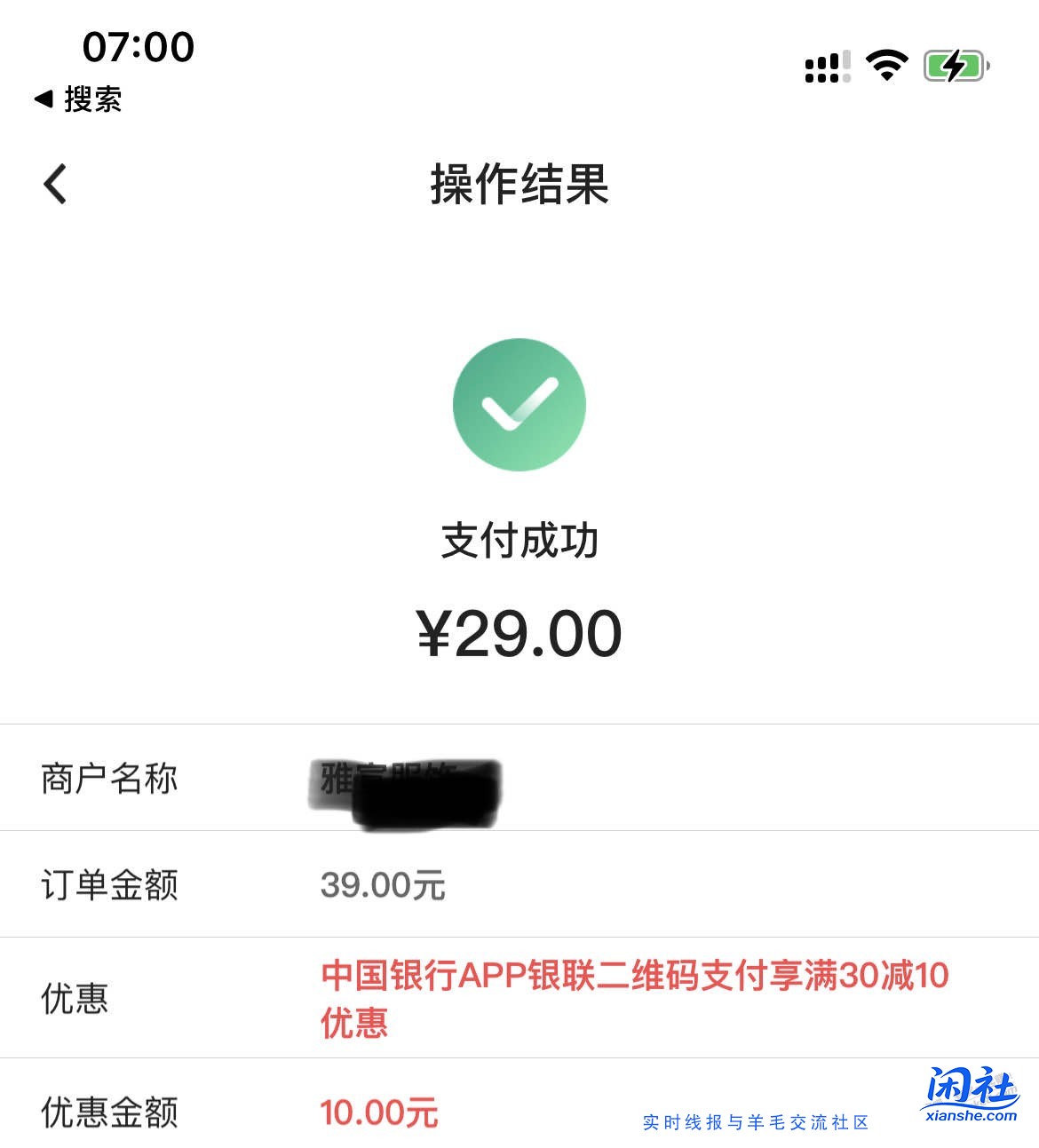The image size is (1039, 1148).
Task: Click the red 满30减10 promotion text
Action: point(634,977)
